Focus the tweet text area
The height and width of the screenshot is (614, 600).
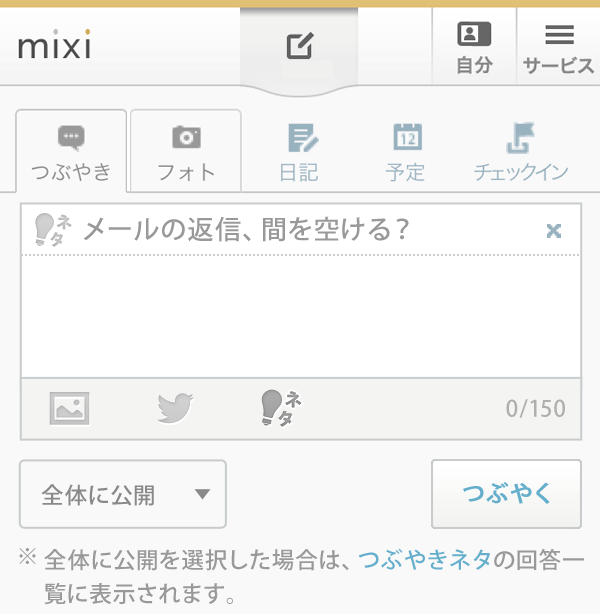tap(300, 315)
